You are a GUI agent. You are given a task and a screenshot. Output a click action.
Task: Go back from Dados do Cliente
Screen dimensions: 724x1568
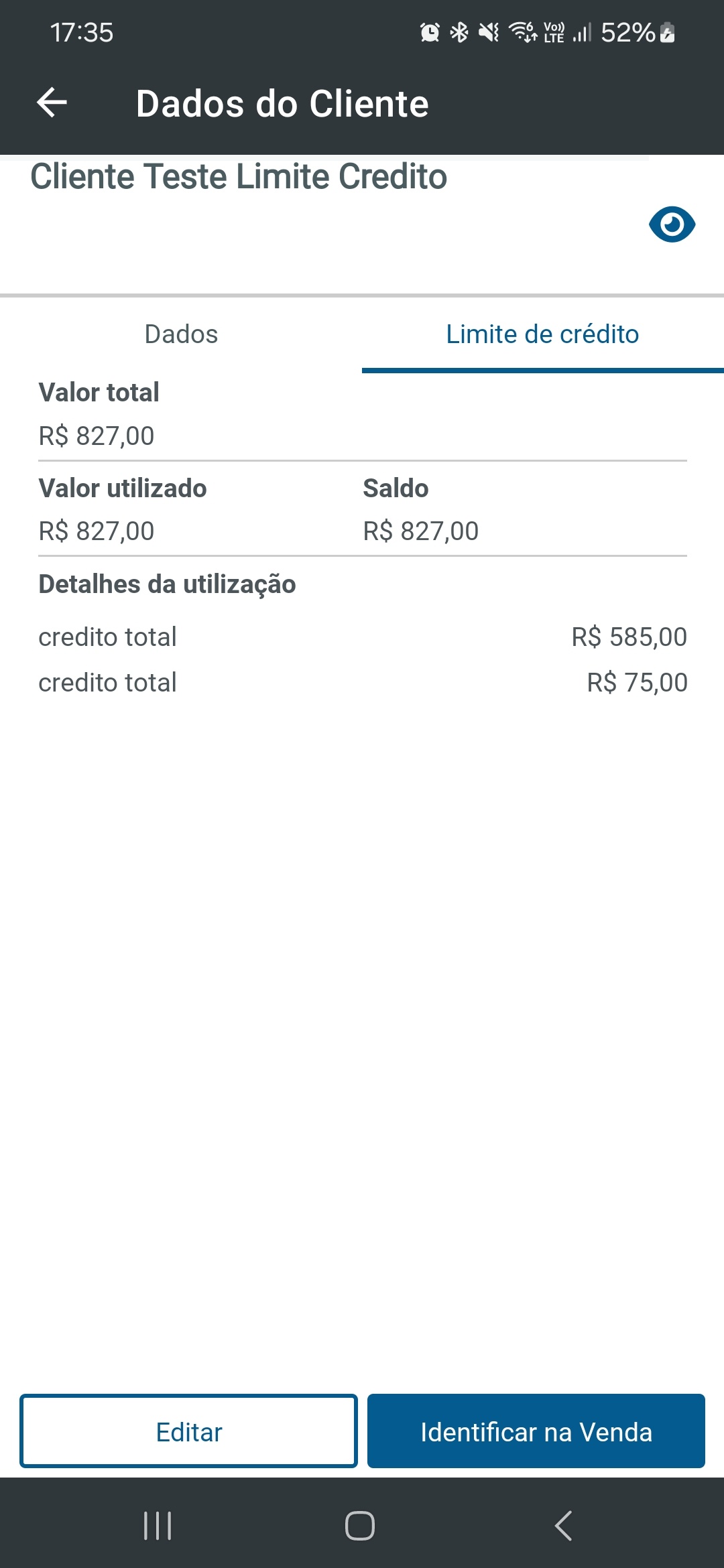click(52, 103)
